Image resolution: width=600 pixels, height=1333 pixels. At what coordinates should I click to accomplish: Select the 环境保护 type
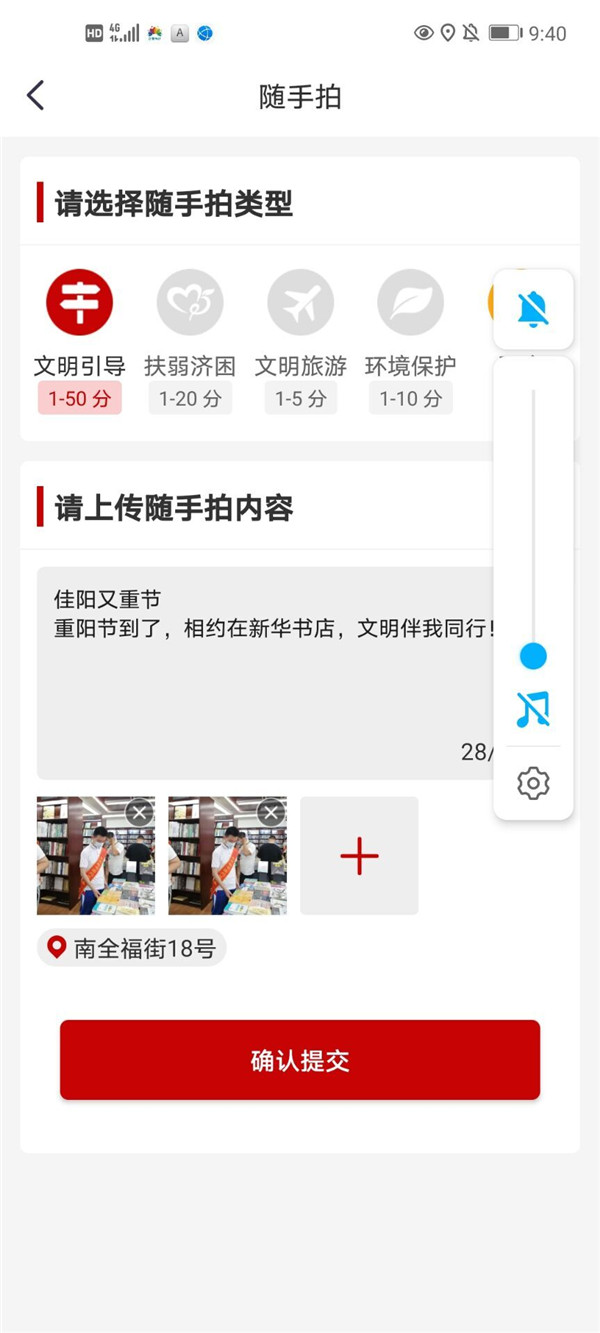pos(410,340)
